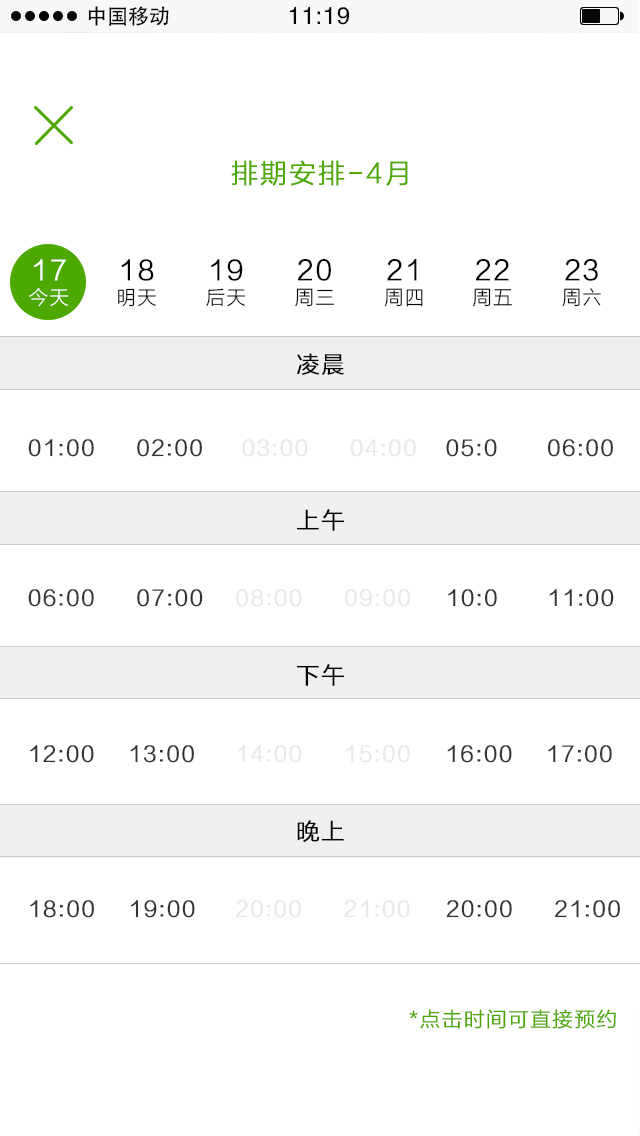640x1136 pixels.
Task: Choose date 23 周六
Action: 581,282
